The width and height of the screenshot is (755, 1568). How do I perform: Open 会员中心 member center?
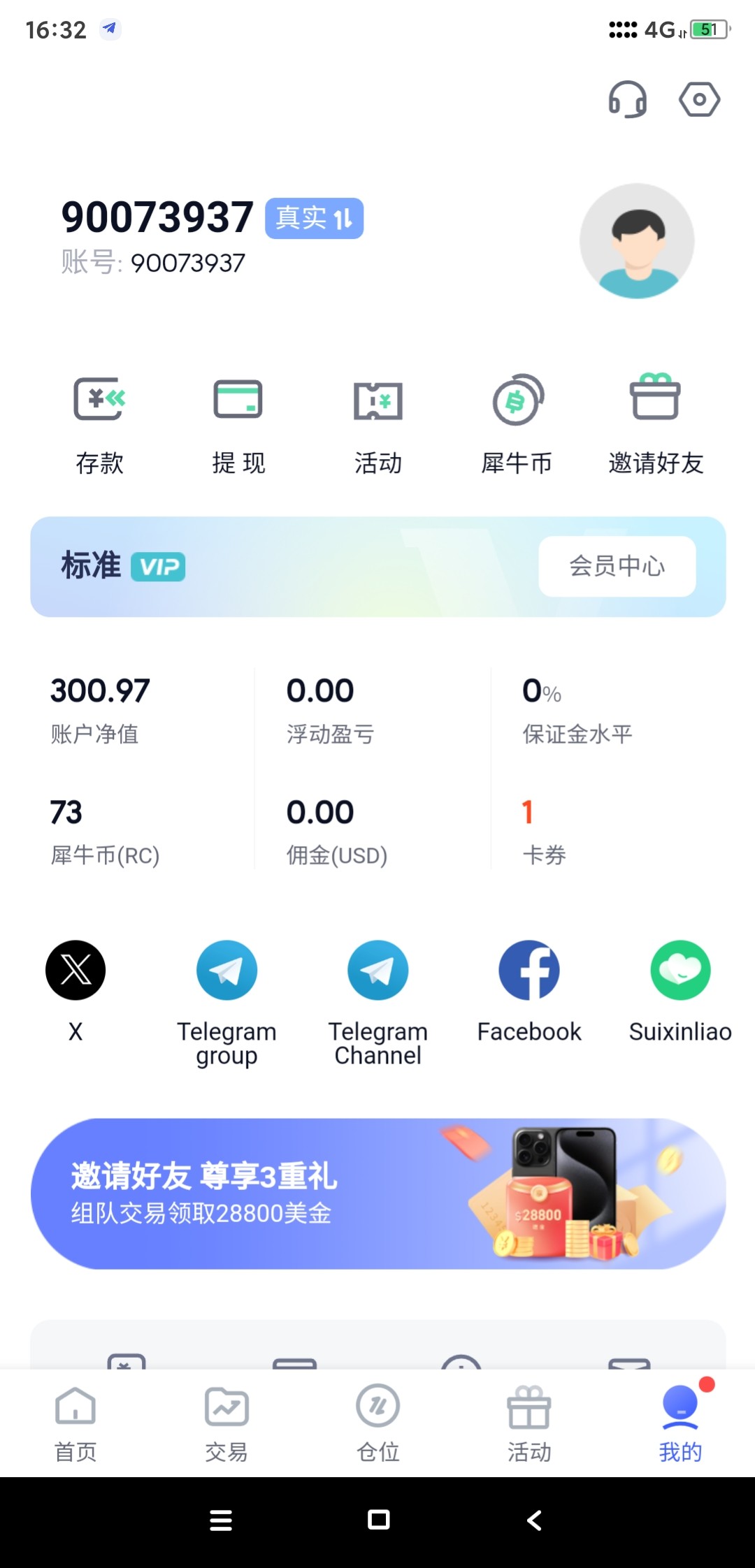click(x=617, y=566)
